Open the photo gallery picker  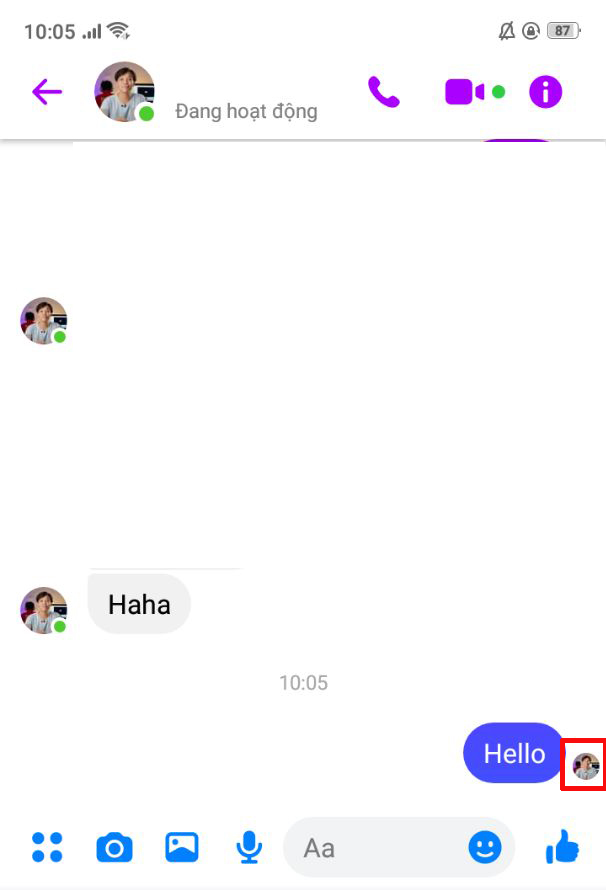(181, 848)
